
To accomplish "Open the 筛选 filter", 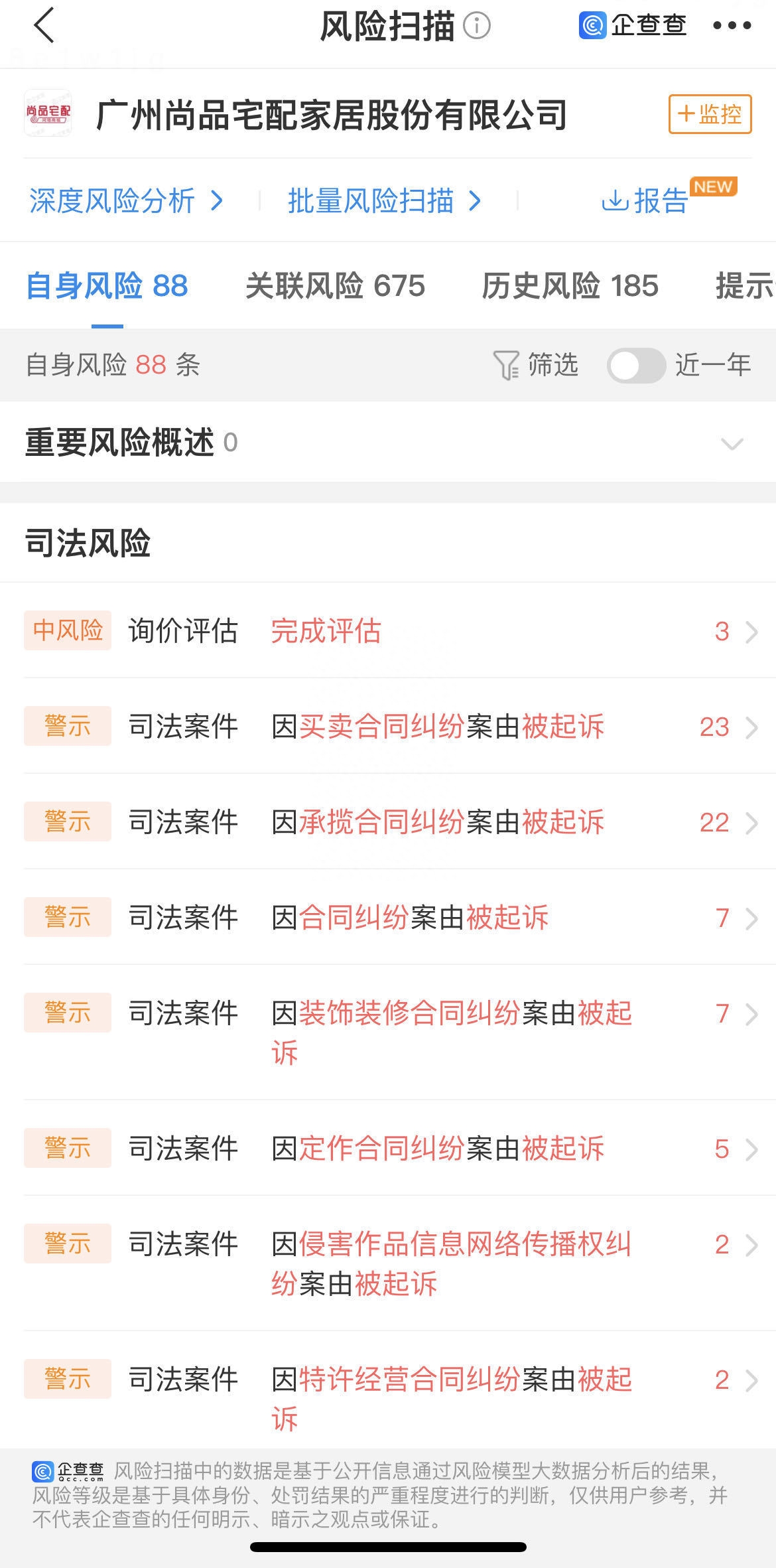I will tap(536, 365).
